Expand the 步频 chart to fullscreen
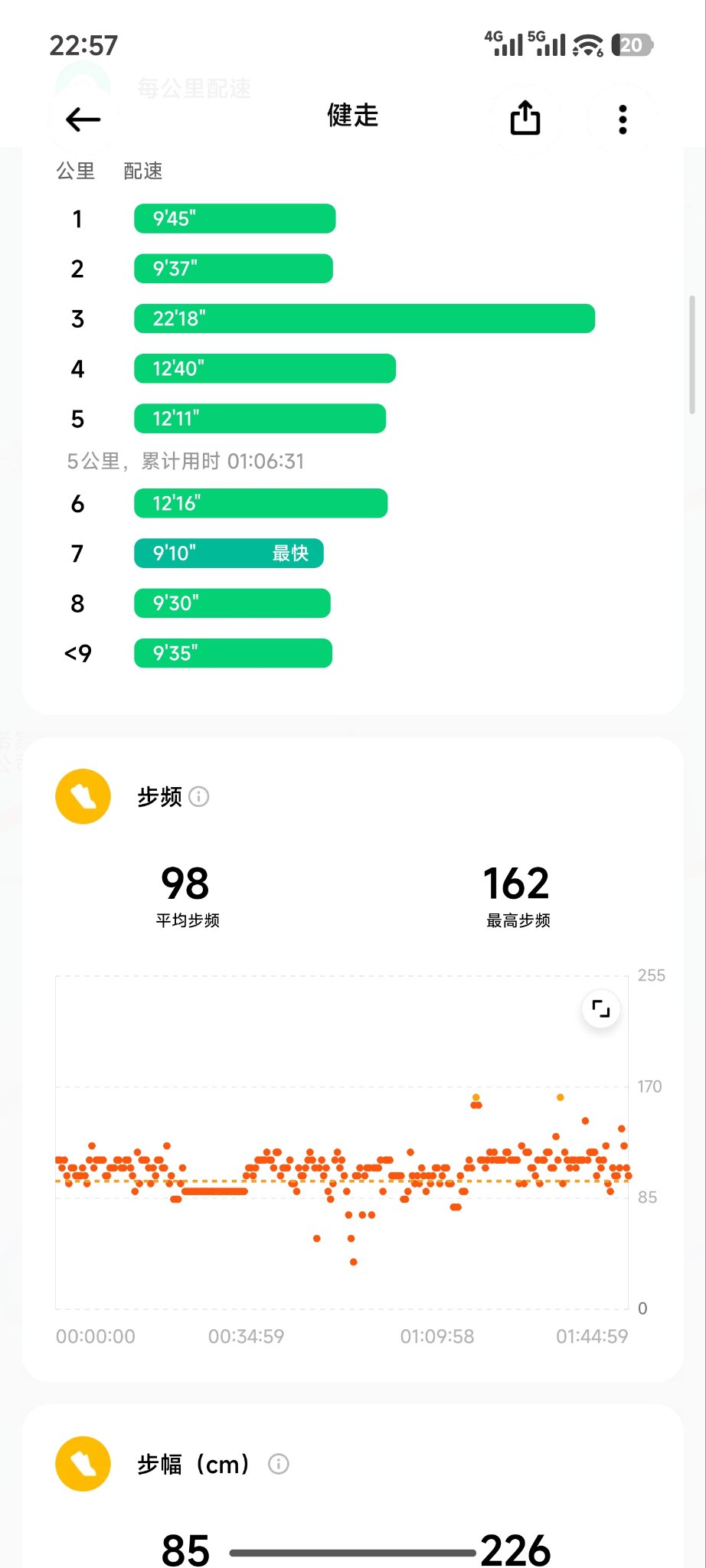706x1568 pixels. 601,1009
